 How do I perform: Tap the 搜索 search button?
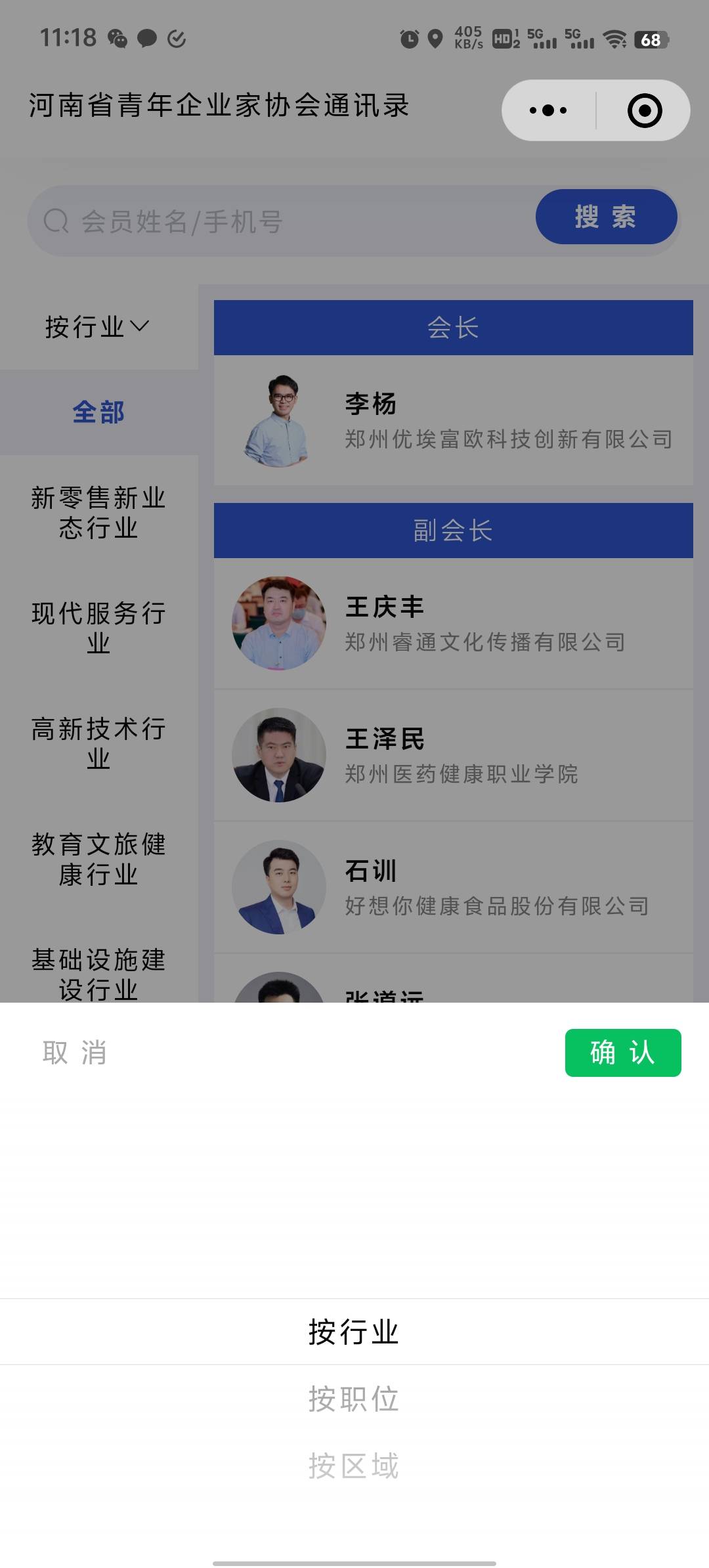pyautogui.click(x=605, y=217)
